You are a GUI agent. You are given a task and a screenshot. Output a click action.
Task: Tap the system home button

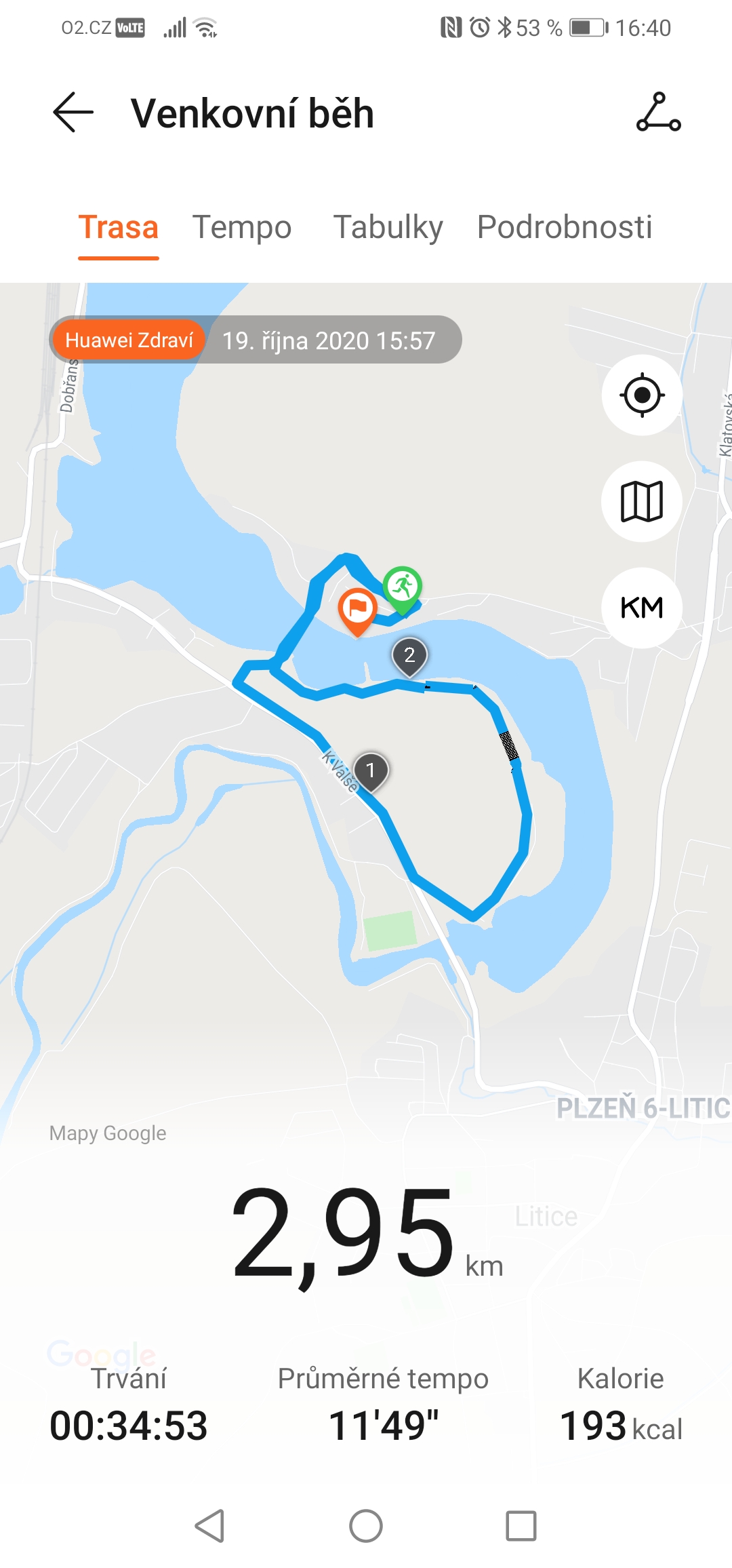[x=366, y=1526]
